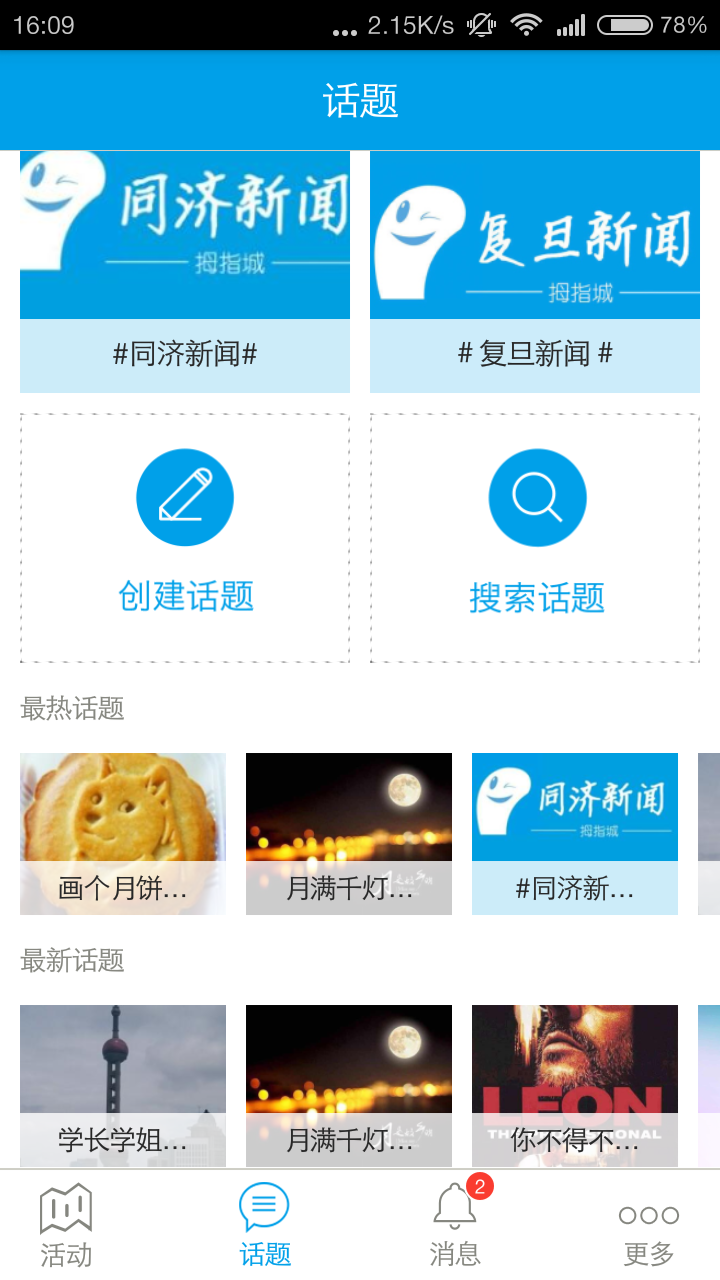Click the Wi-Fi signal icon in status bar

(x=527, y=23)
